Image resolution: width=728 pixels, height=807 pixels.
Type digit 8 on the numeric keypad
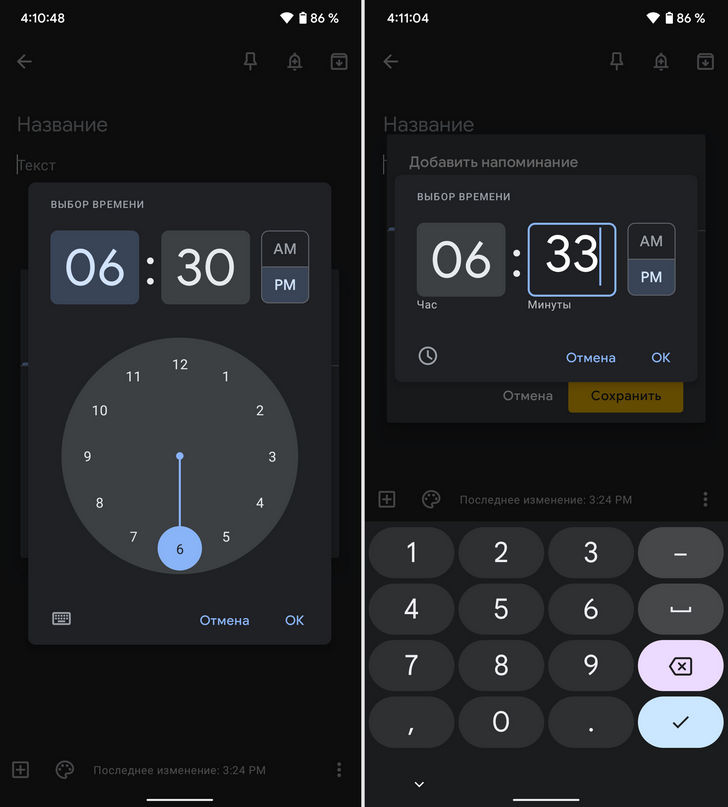point(501,666)
